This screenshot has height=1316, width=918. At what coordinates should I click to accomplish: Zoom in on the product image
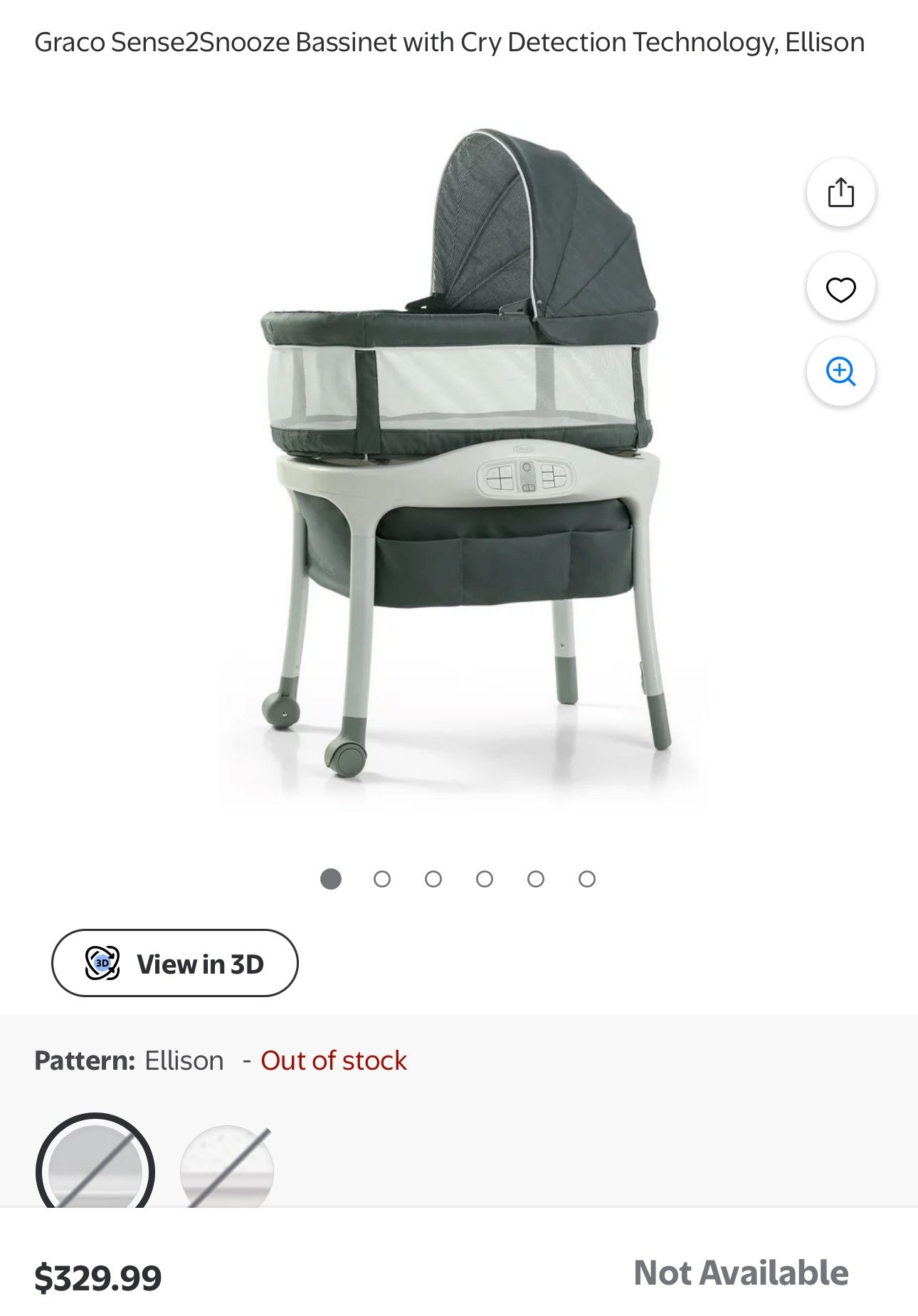840,372
